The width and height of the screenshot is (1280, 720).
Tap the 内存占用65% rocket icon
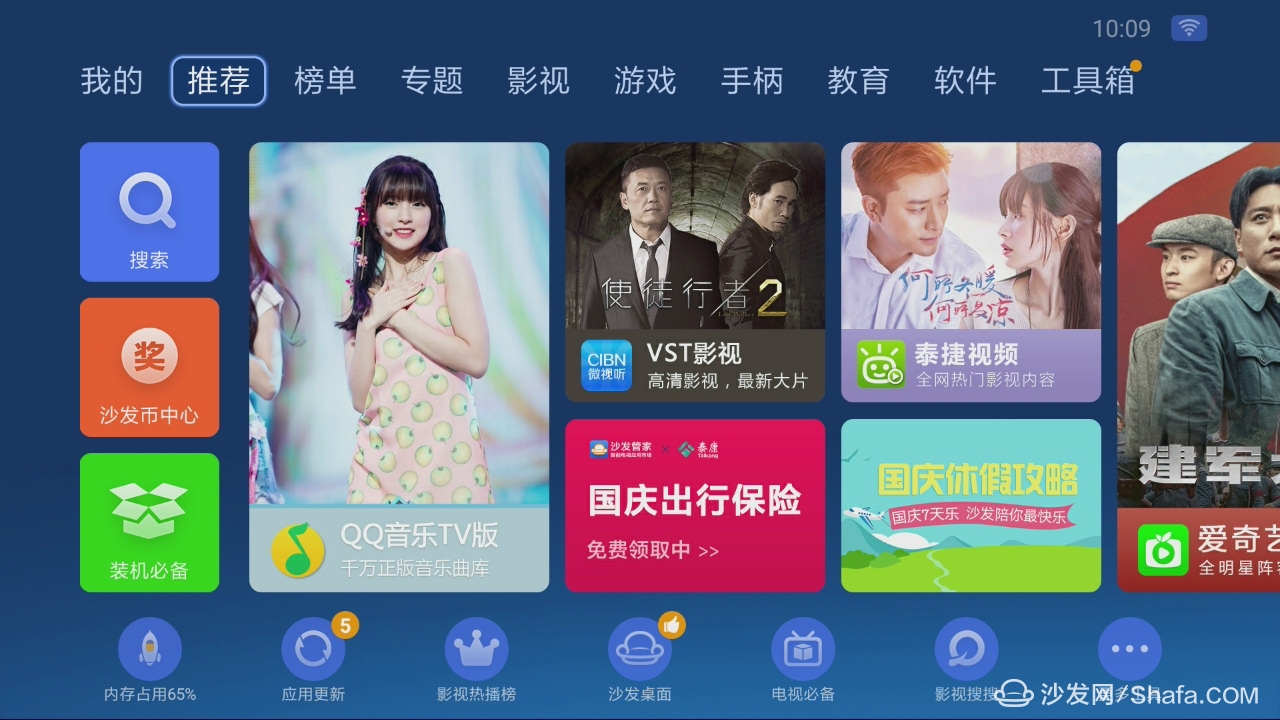(x=150, y=650)
